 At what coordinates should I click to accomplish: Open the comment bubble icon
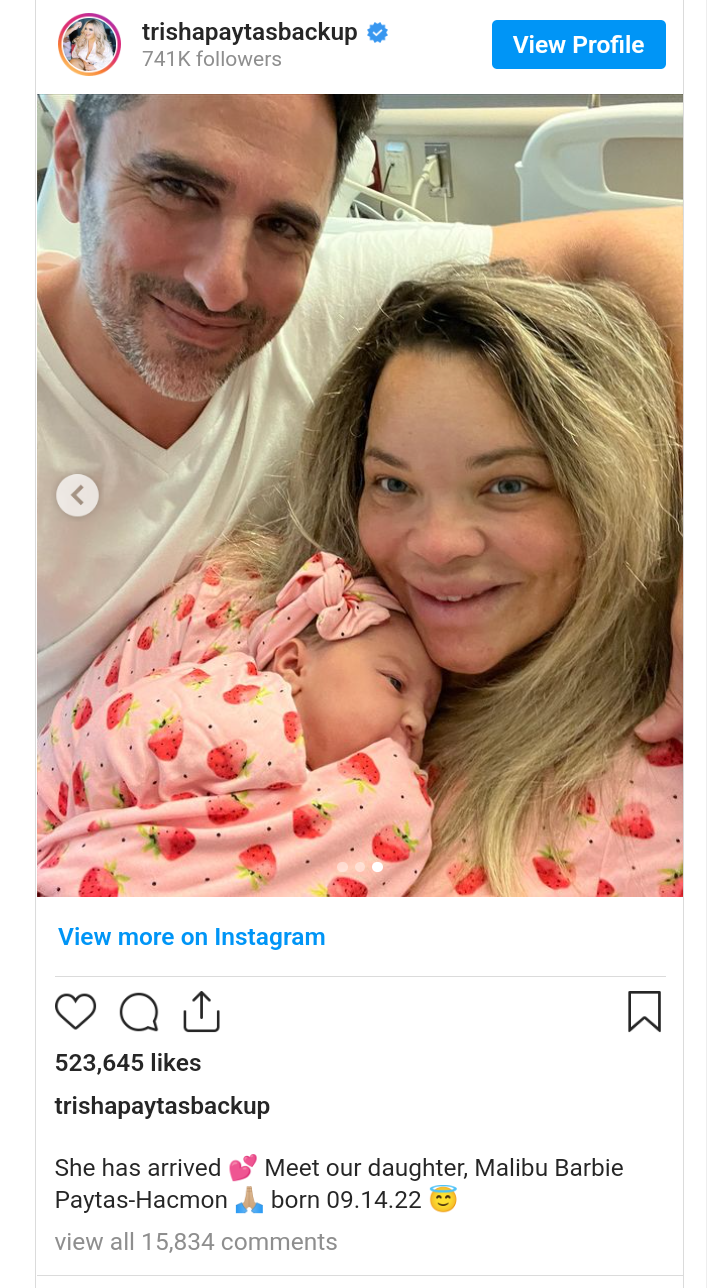point(139,1012)
